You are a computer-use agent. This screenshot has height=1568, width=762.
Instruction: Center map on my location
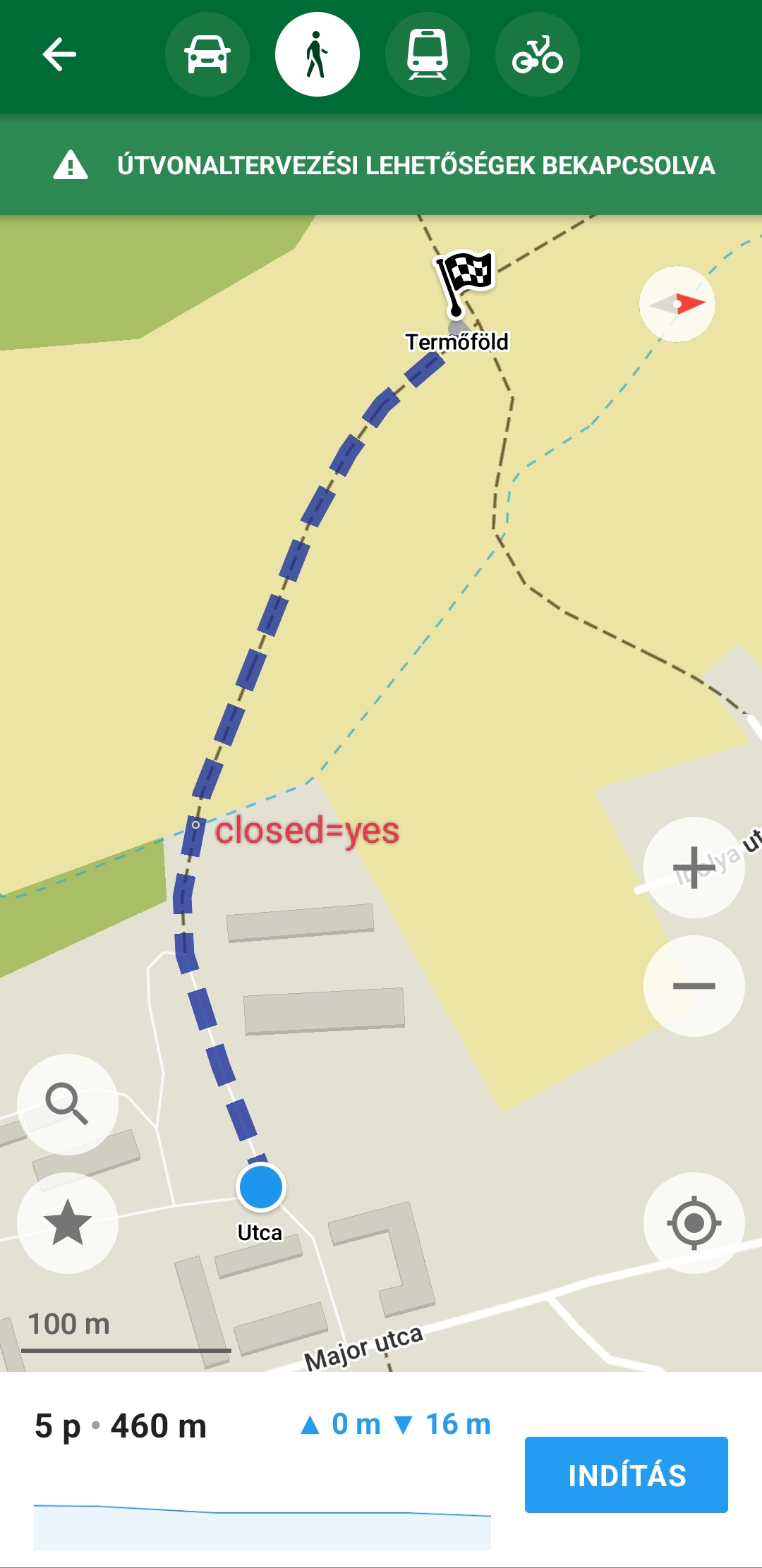tap(694, 1222)
